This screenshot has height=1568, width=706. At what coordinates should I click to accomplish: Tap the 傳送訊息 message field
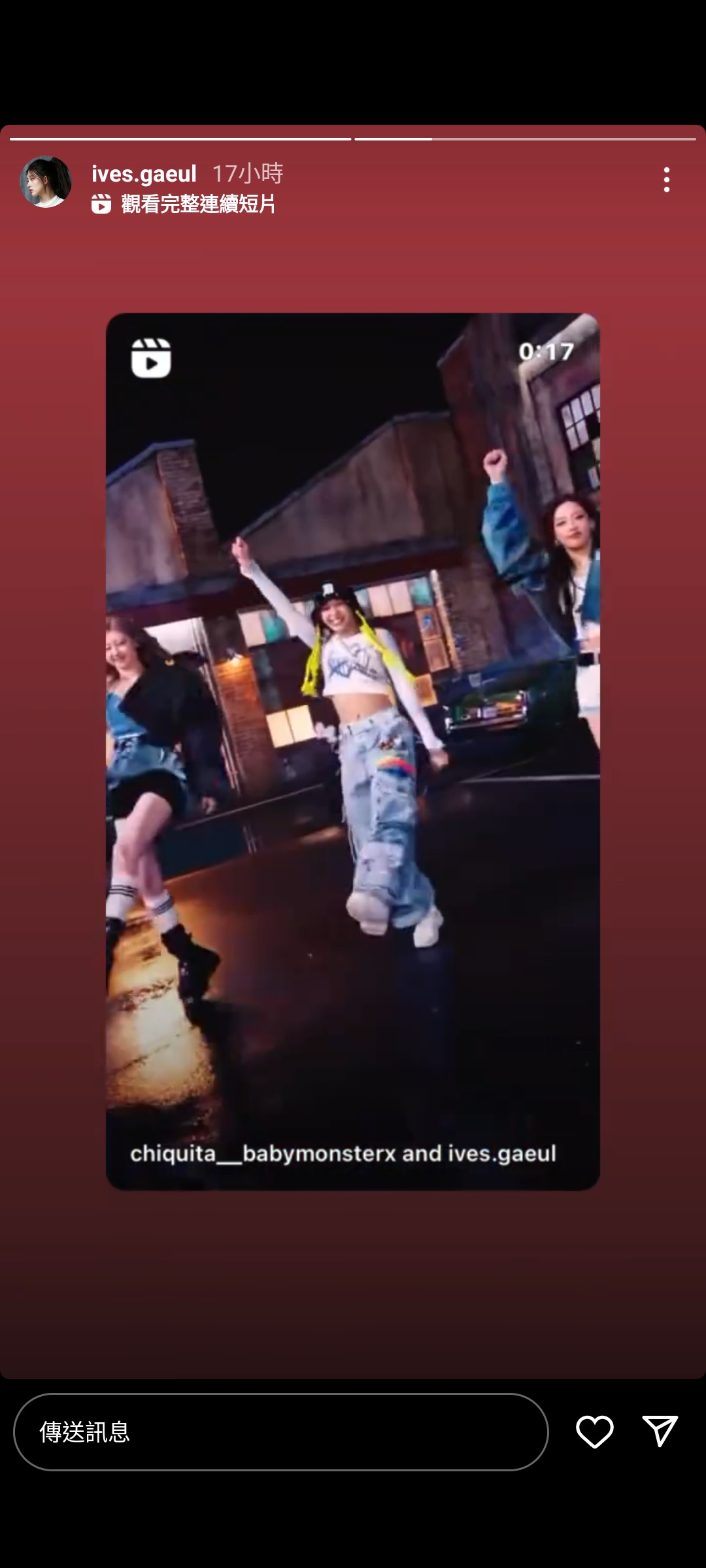point(281,1432)
